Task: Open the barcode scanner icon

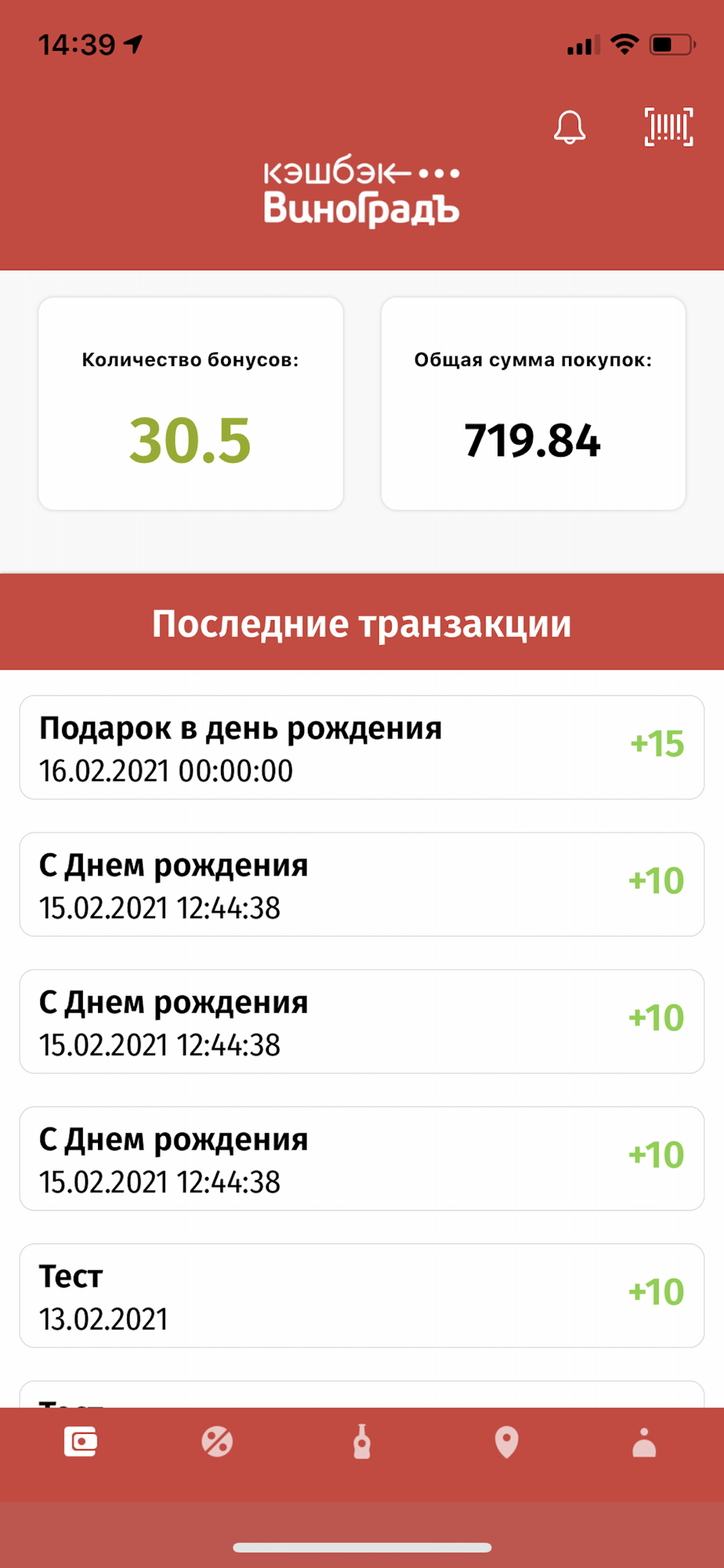Action: [668, 127]
